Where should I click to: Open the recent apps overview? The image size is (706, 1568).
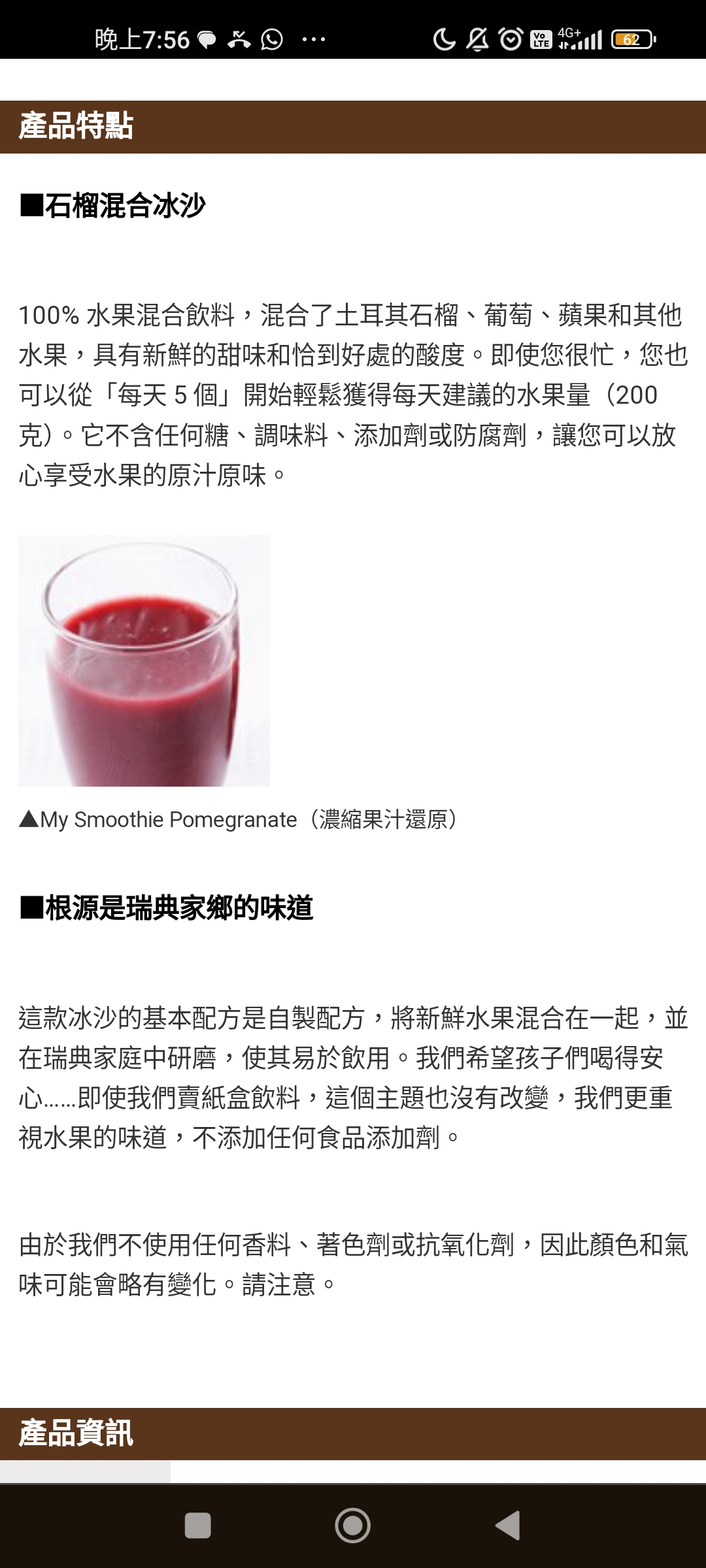click(x=197, y=1526)
